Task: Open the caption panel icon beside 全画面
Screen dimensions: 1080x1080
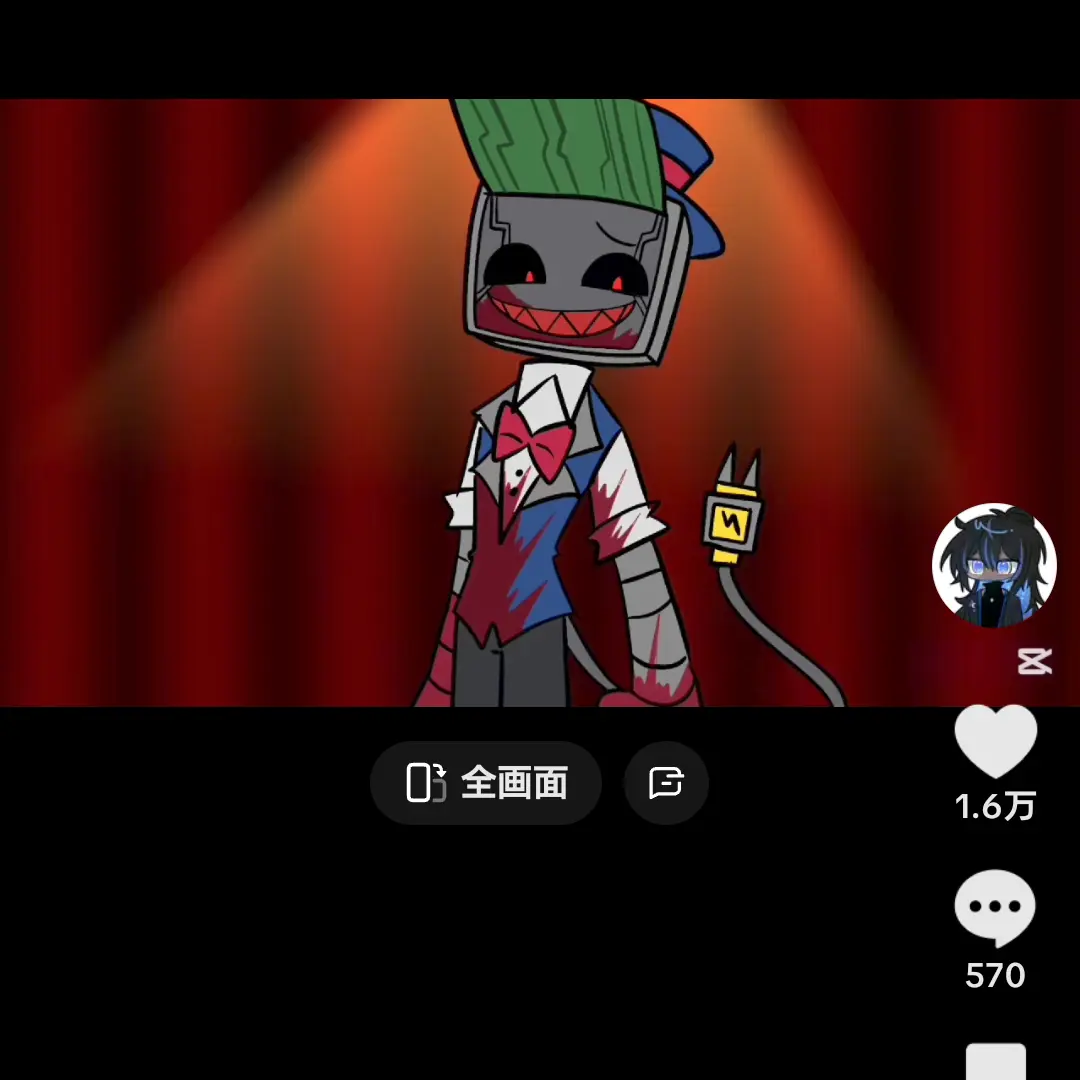Action: 666,783
